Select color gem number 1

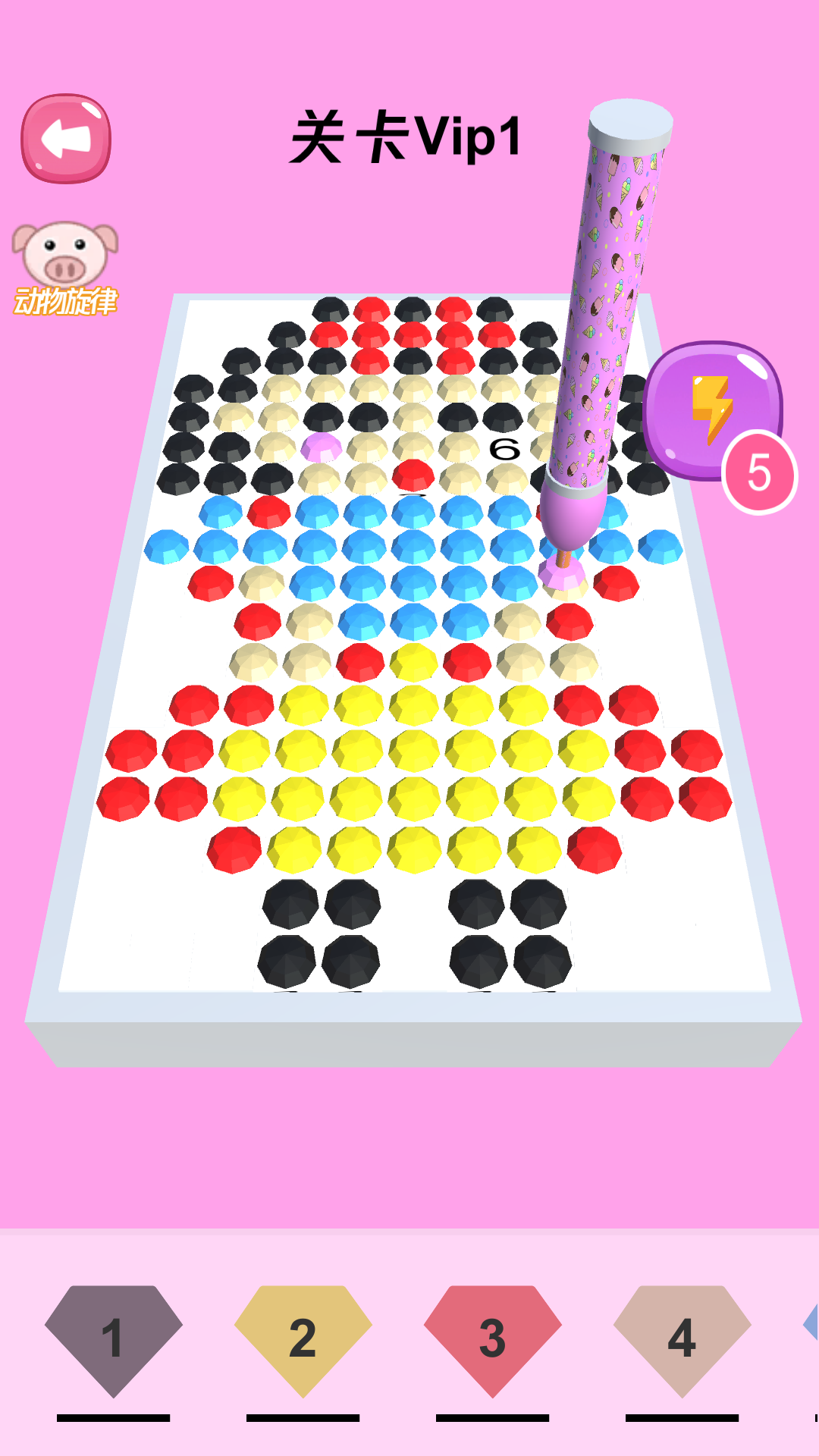(114, 1338)
